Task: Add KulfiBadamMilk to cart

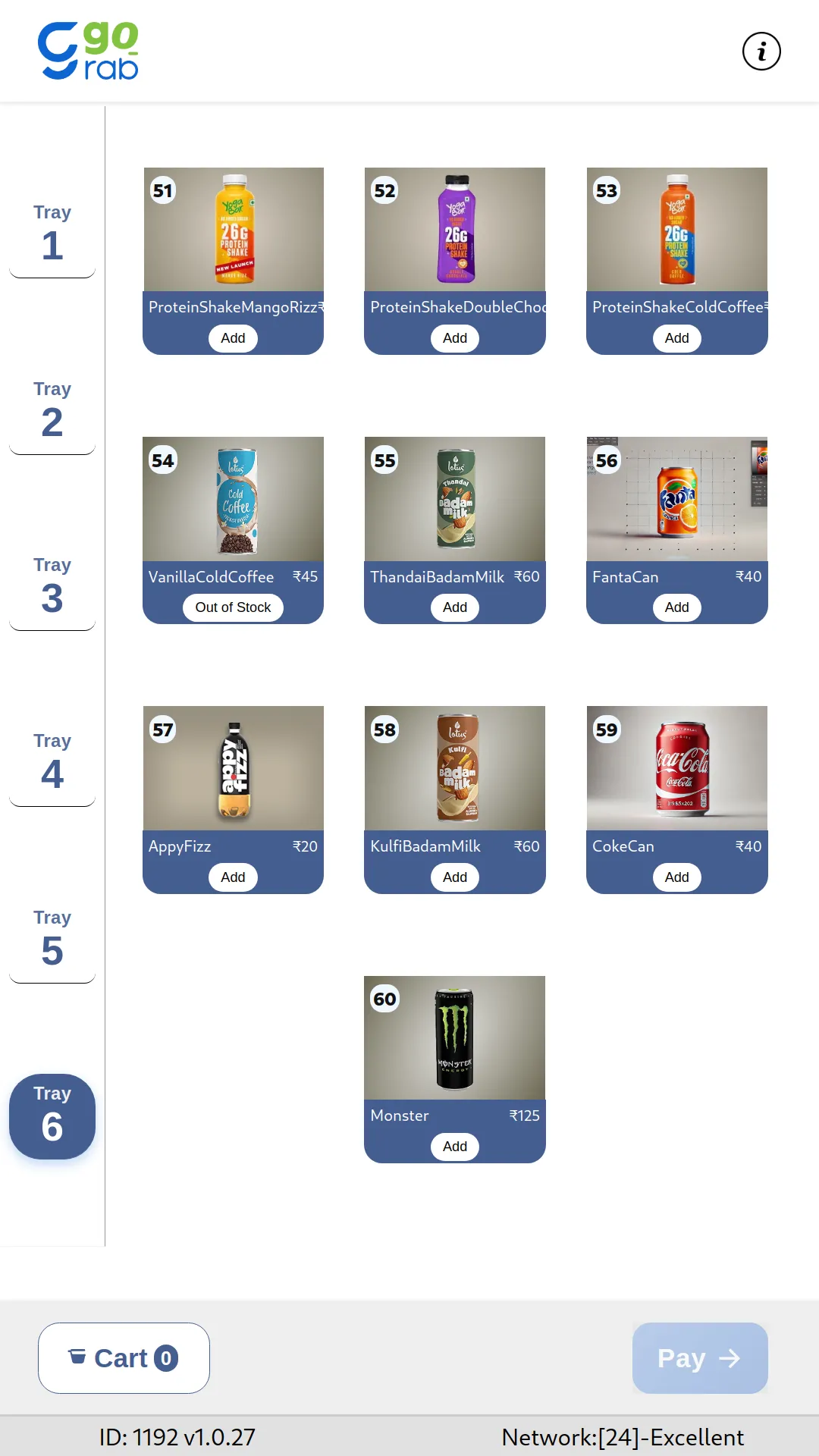Action: [x=455, y=877]
